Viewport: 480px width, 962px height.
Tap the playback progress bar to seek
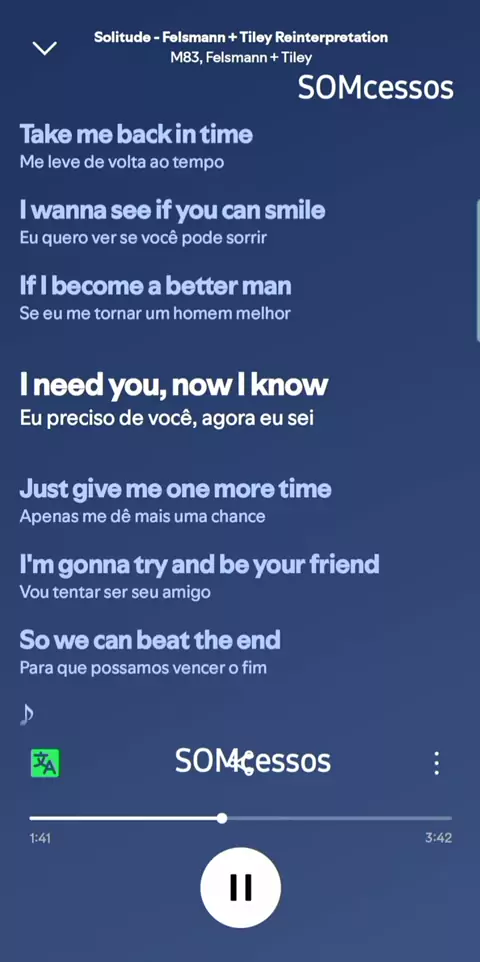click(241, 818)
